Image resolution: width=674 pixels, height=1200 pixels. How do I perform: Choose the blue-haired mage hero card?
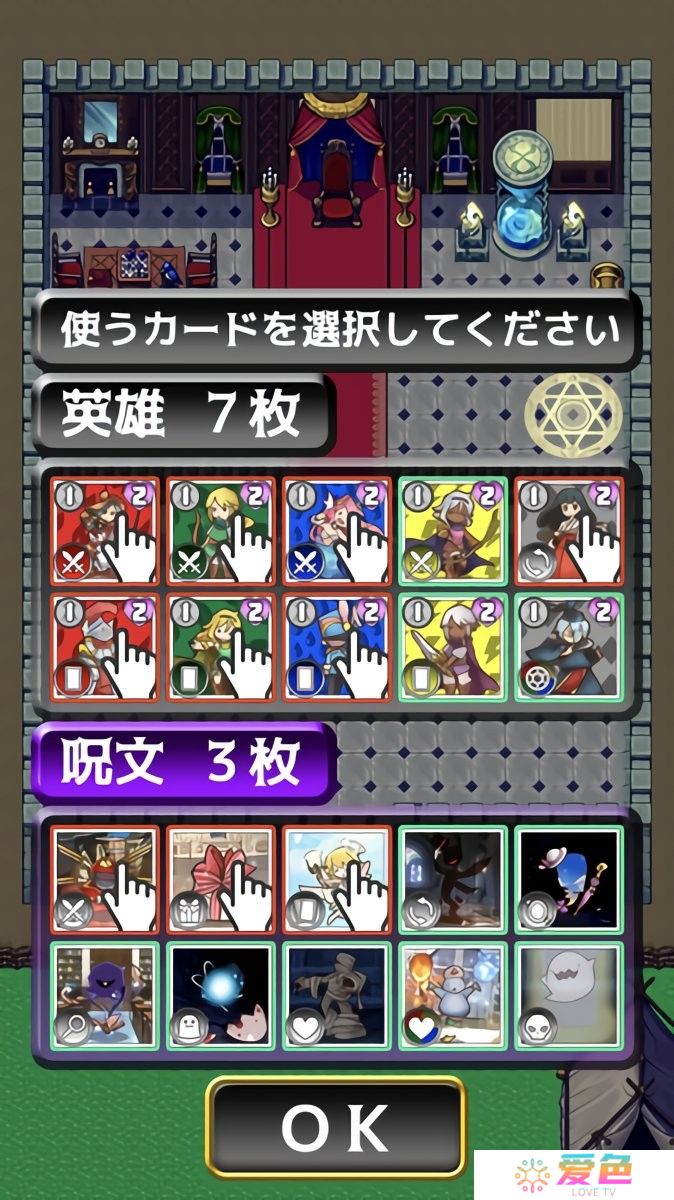[x=569, y=647]
